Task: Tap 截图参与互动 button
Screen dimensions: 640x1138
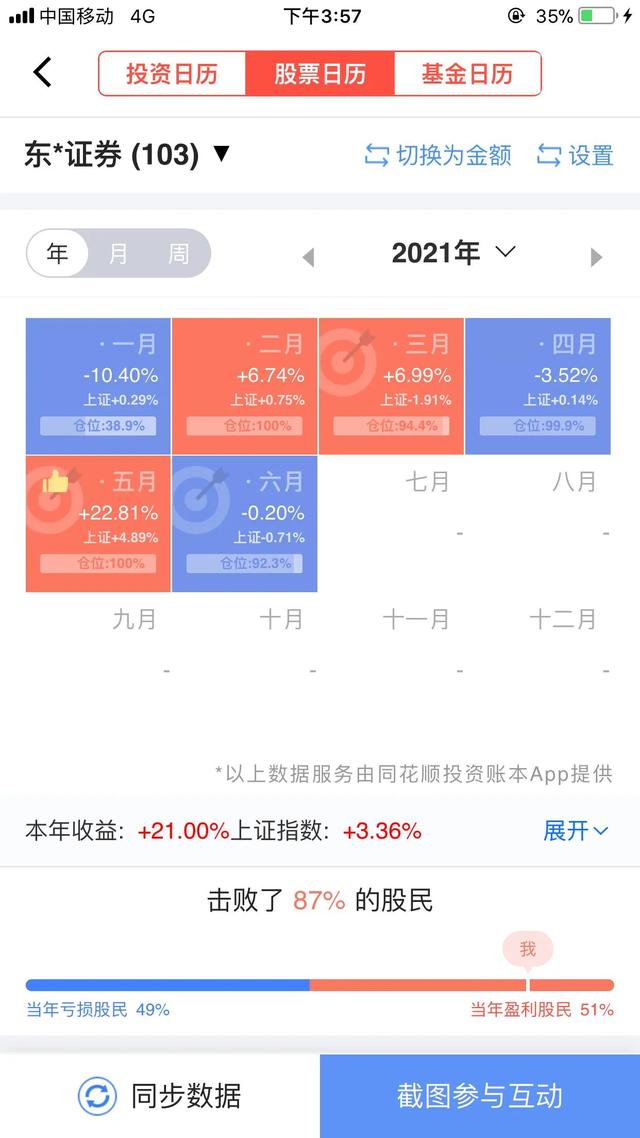Action: [480, 1096]
